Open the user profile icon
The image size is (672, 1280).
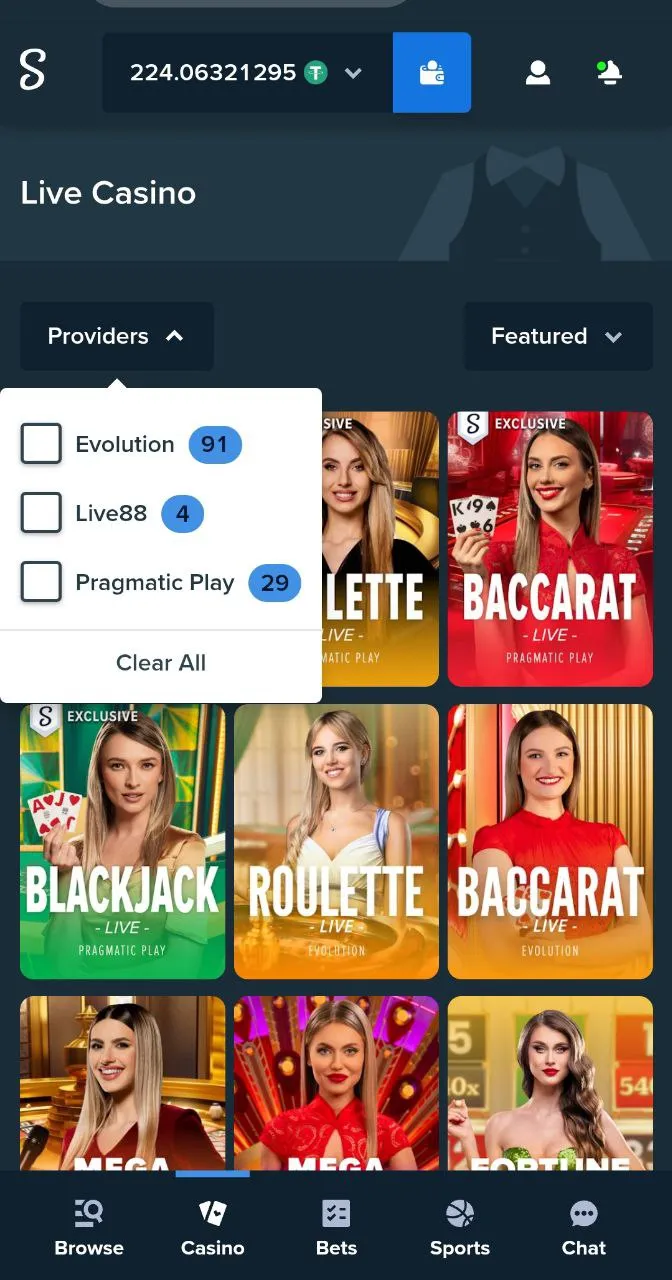tap(538, 73)
